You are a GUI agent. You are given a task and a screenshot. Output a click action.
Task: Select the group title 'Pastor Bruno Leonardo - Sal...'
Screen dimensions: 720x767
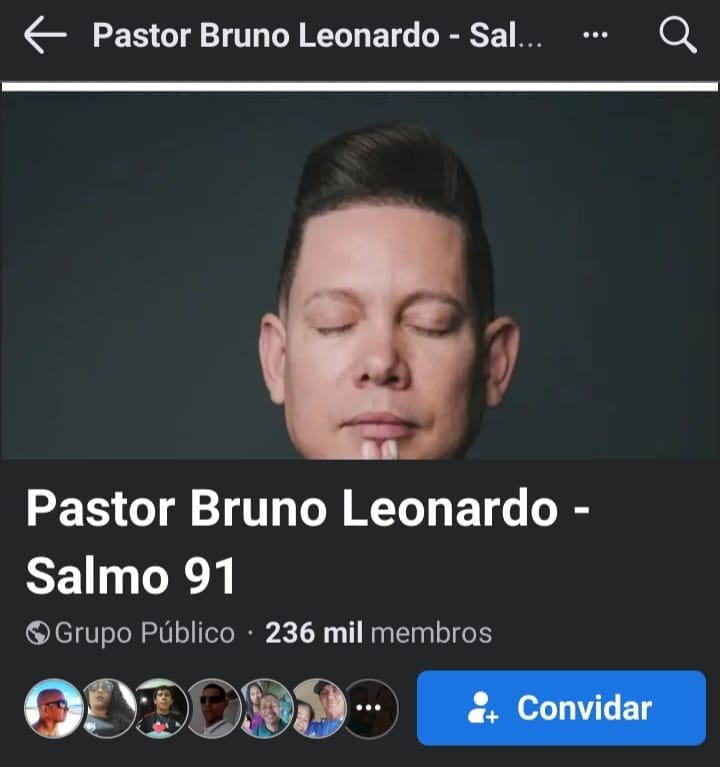click(x=318, y=36)
